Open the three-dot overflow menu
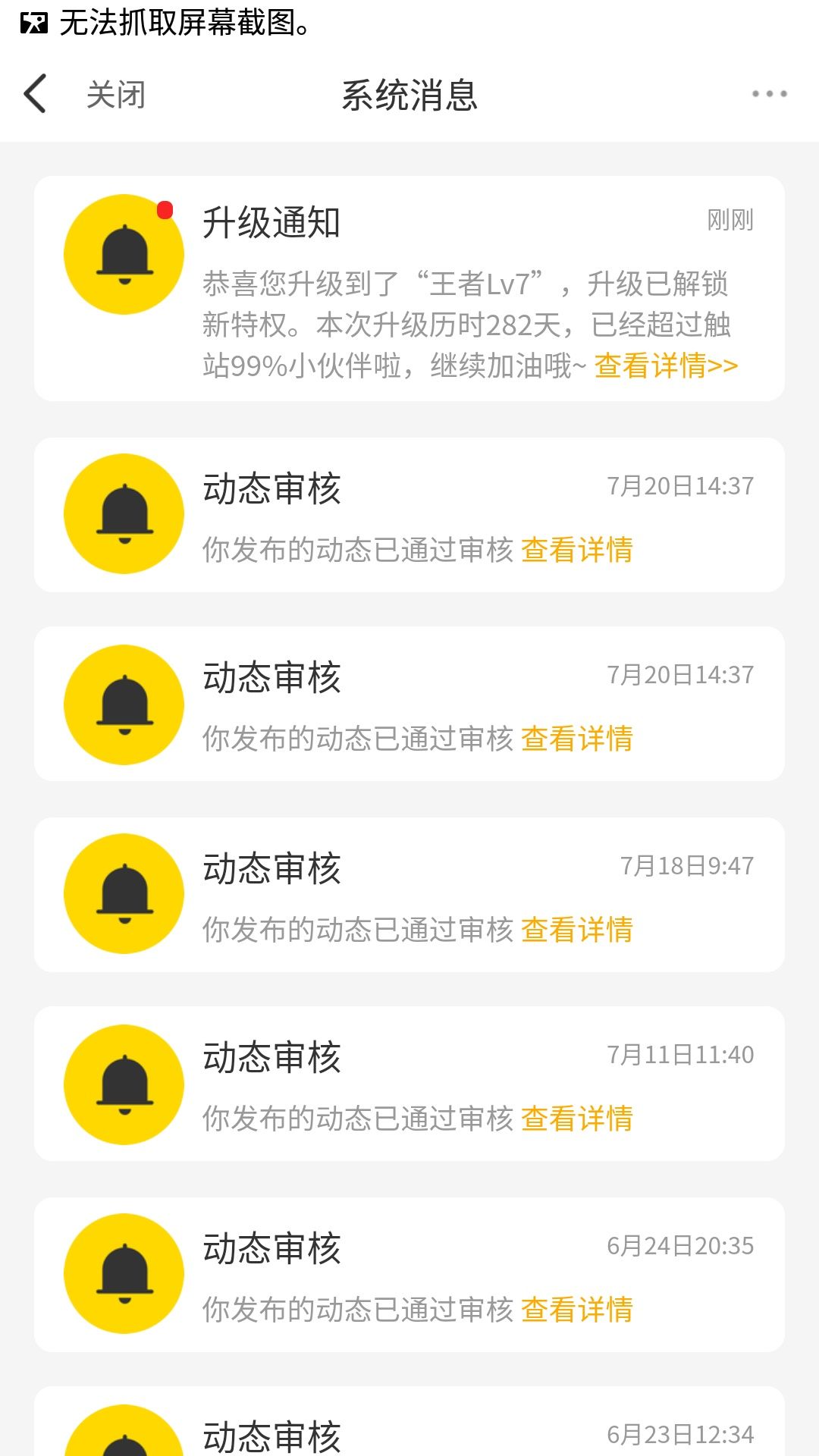This screenshot has height=1456, width=819. click(769, 94)
